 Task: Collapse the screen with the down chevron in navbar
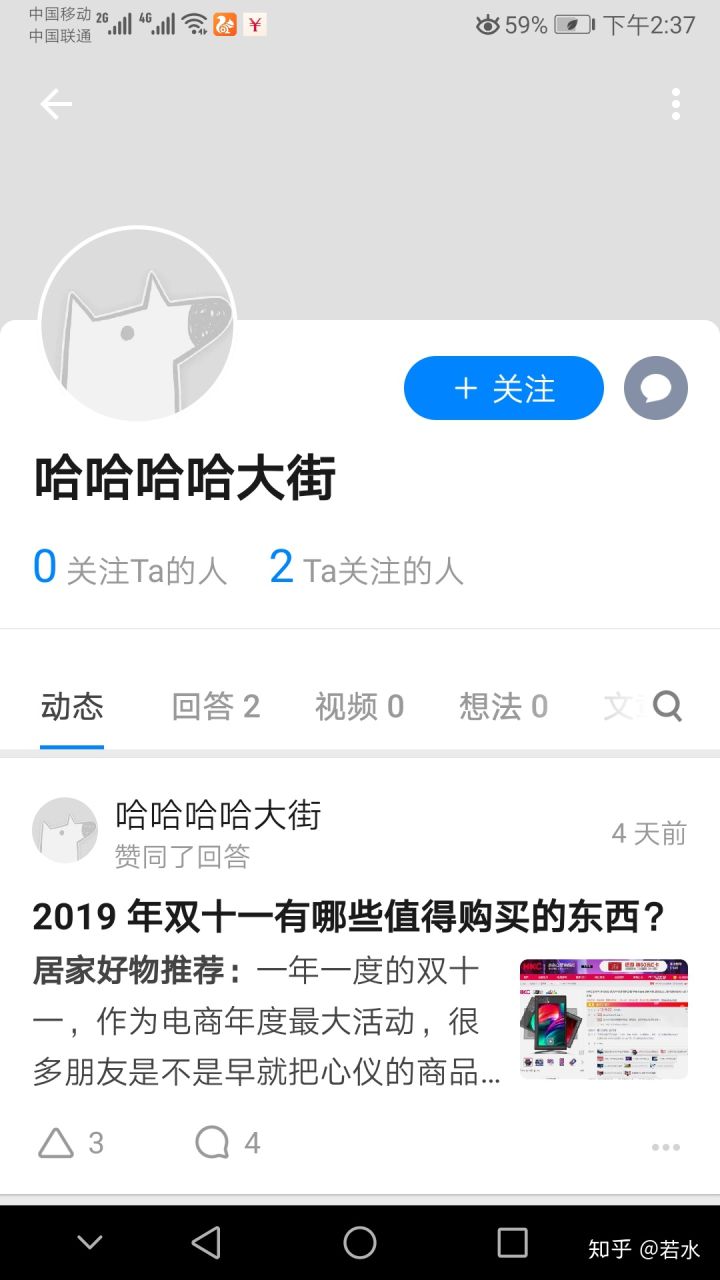click(x=88, y=1242)
